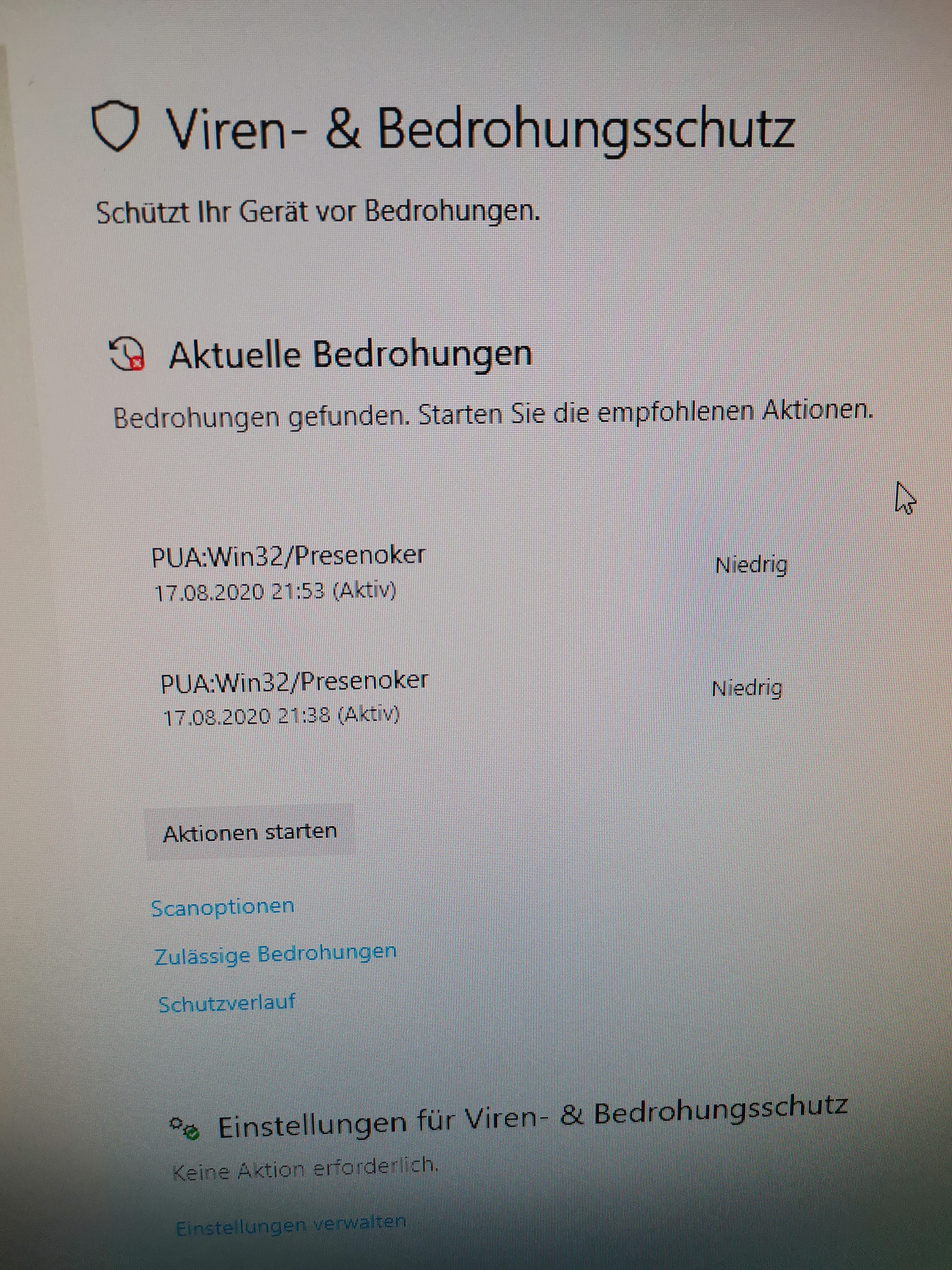Click the Aktionen starten button
The width and height of the screenshot is (952, 1270).
(250, 832)
